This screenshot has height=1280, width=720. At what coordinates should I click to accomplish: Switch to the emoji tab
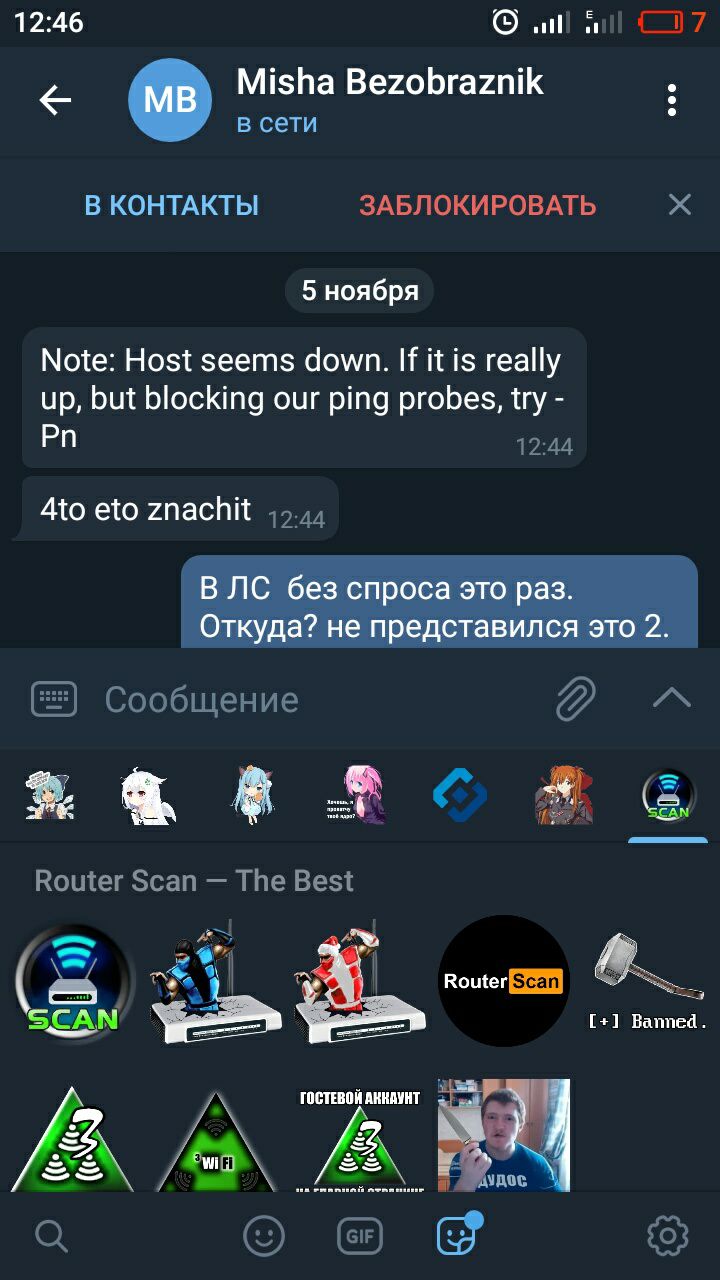[x=264, y=1237]
